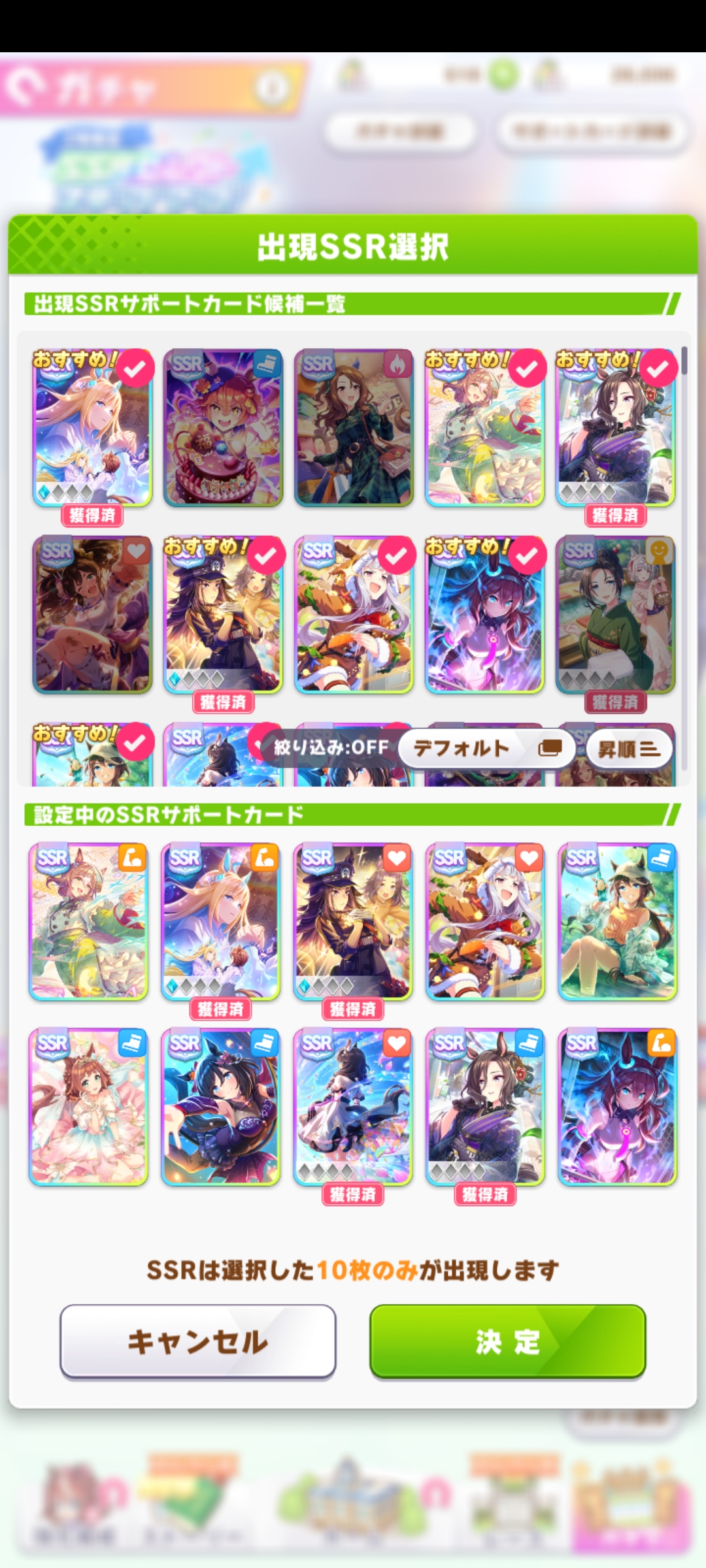Select the dancing brown-haired card with heart icon
The height and width of the screenshot is (1568, 706).
coord(92,614)
